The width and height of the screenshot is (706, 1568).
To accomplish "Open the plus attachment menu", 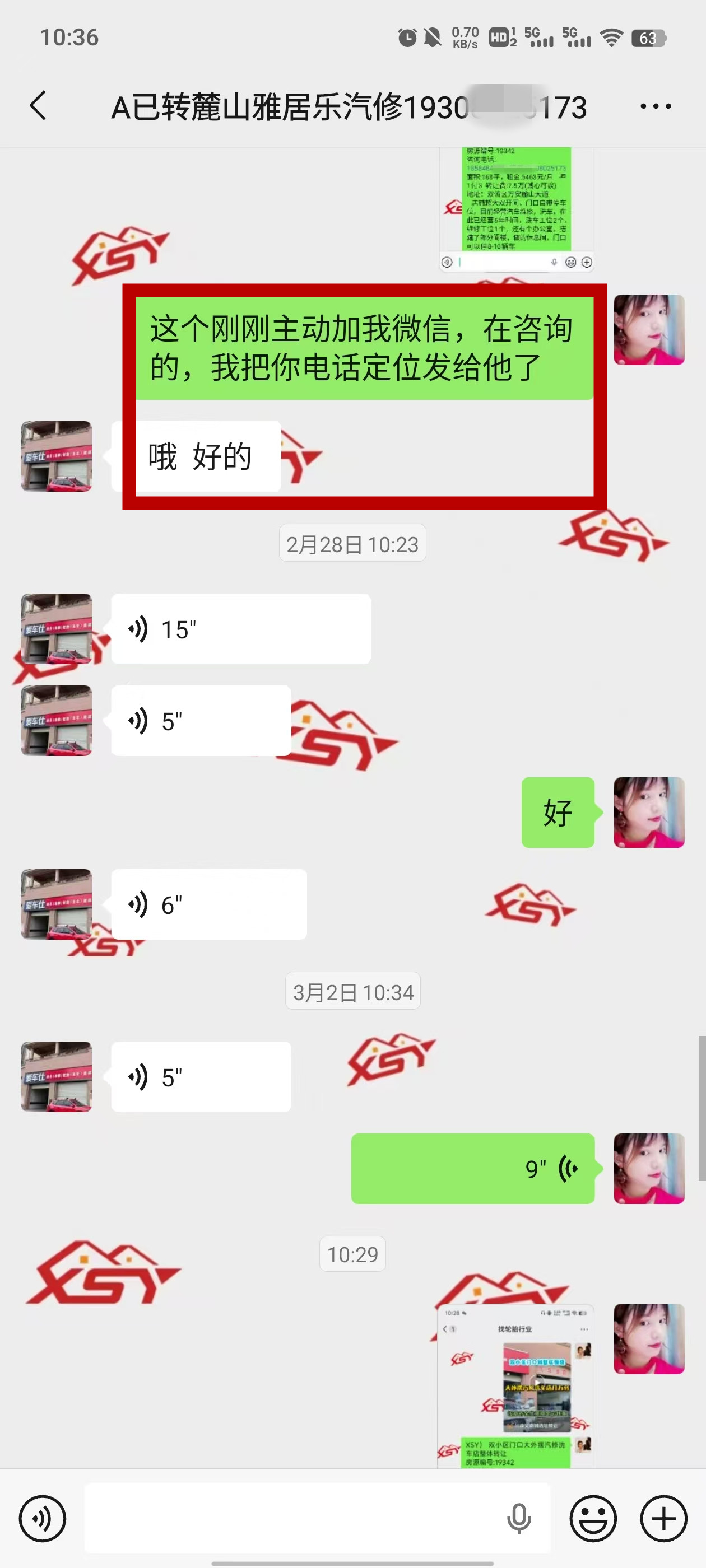I will pyautogui.click(x=663, y=1519).
